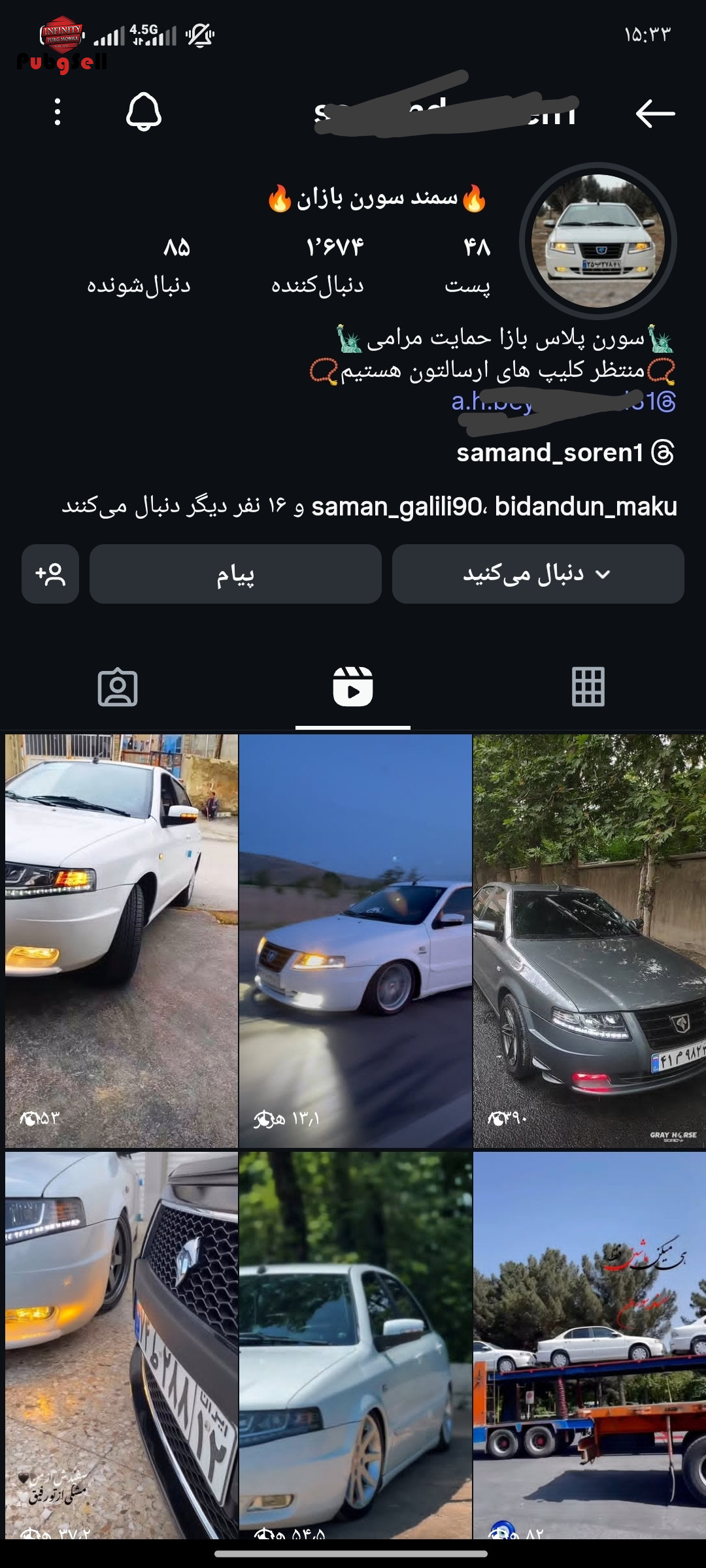706x1568 pixels.
Task: Open the mentioned account link in bio
Action: tap(563, 402)
